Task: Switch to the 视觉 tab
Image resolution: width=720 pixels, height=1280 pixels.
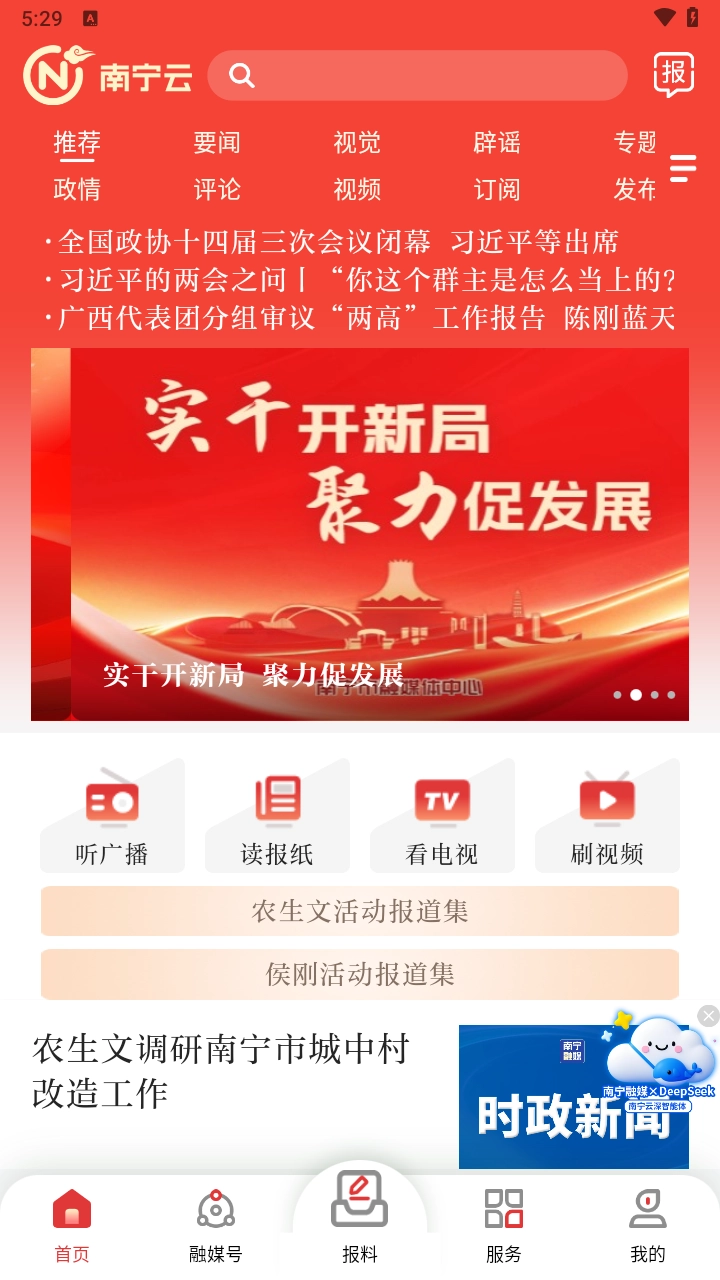Action: [x=357, y=143]
